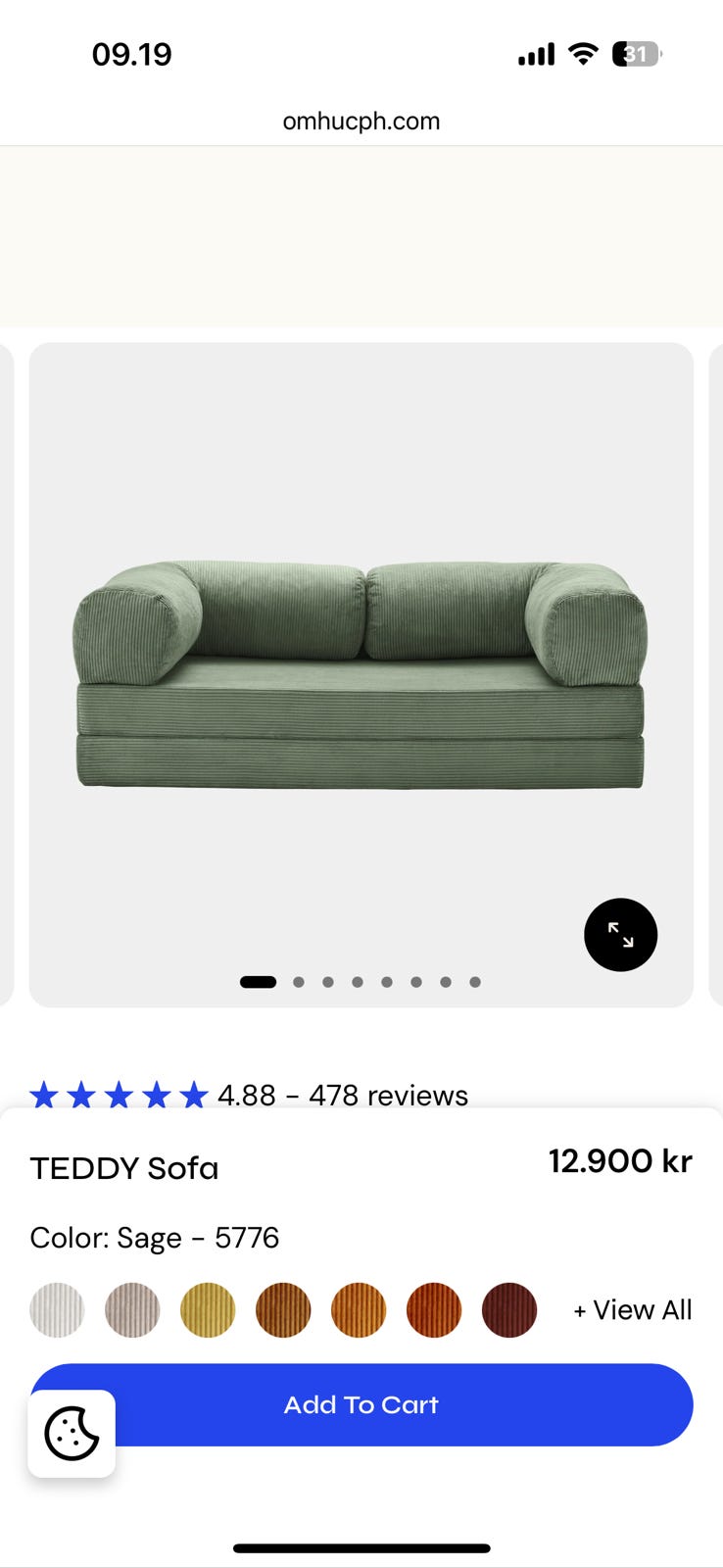
Task: Select the dark burgundy color swatch
Action: click(x=509, y=1310)
